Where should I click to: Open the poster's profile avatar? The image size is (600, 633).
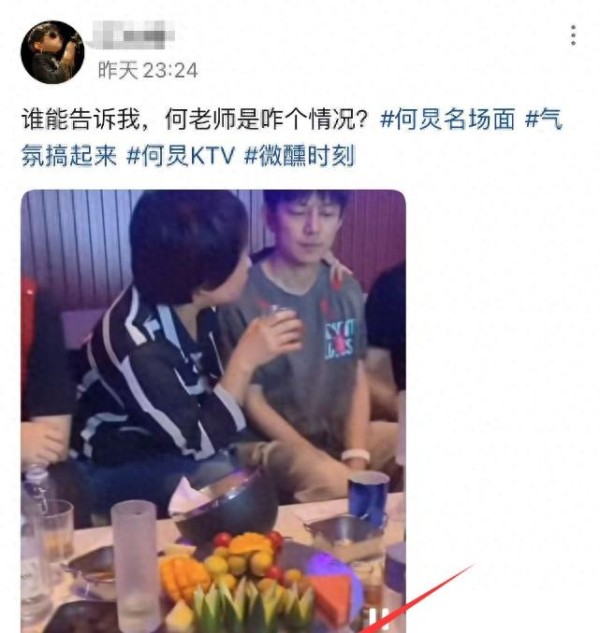point(52,52)
